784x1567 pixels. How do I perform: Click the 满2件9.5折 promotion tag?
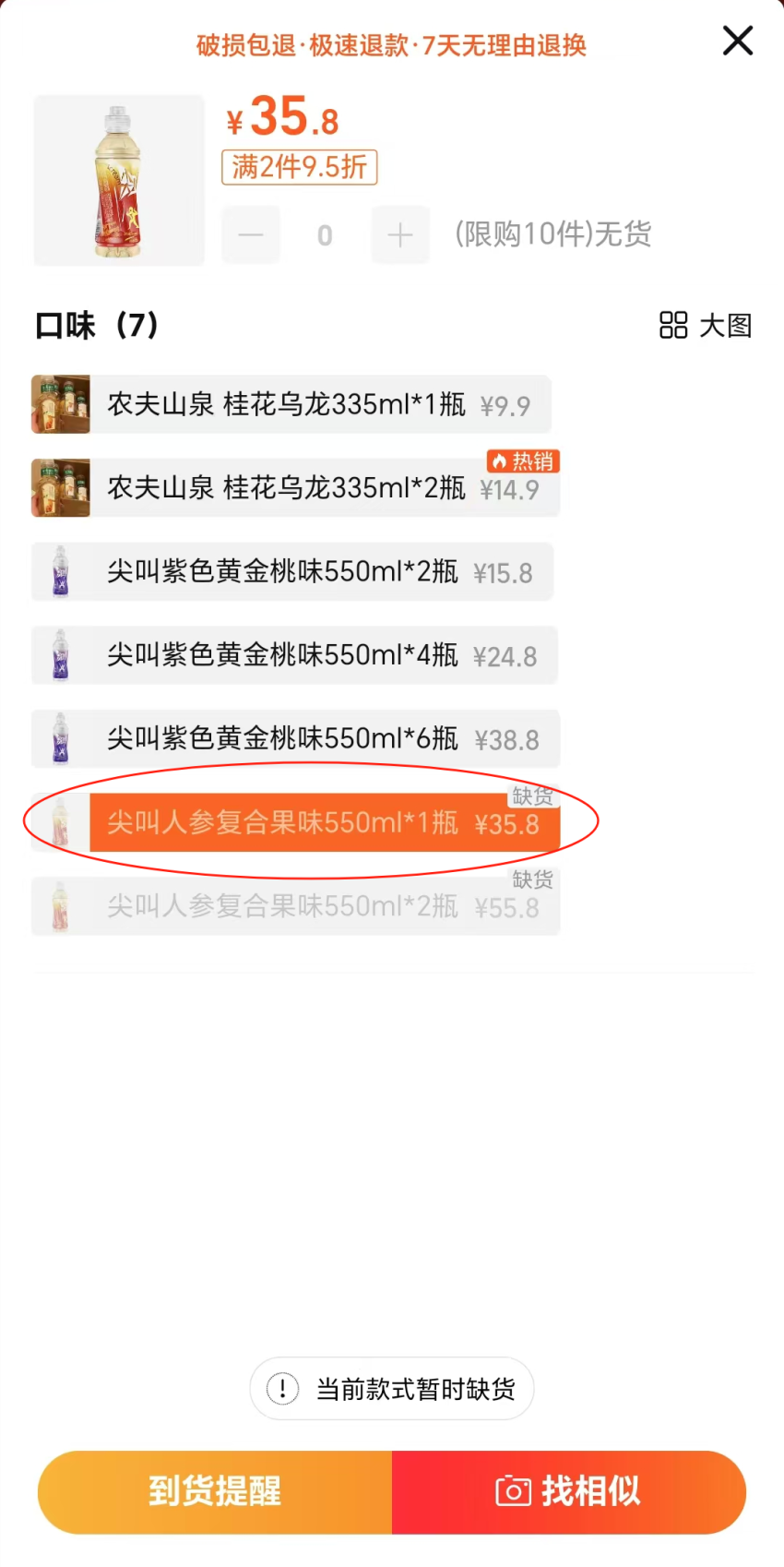pos(299,167)
